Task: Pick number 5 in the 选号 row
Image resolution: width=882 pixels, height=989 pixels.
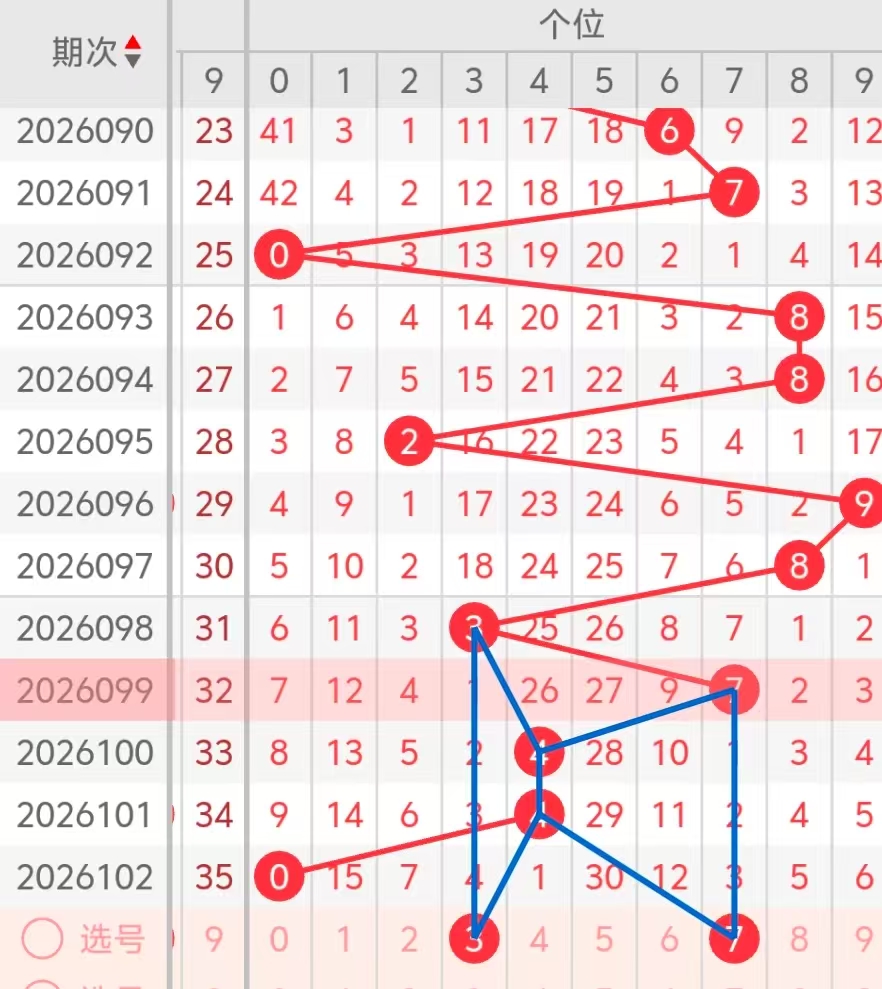Action: 604,940
